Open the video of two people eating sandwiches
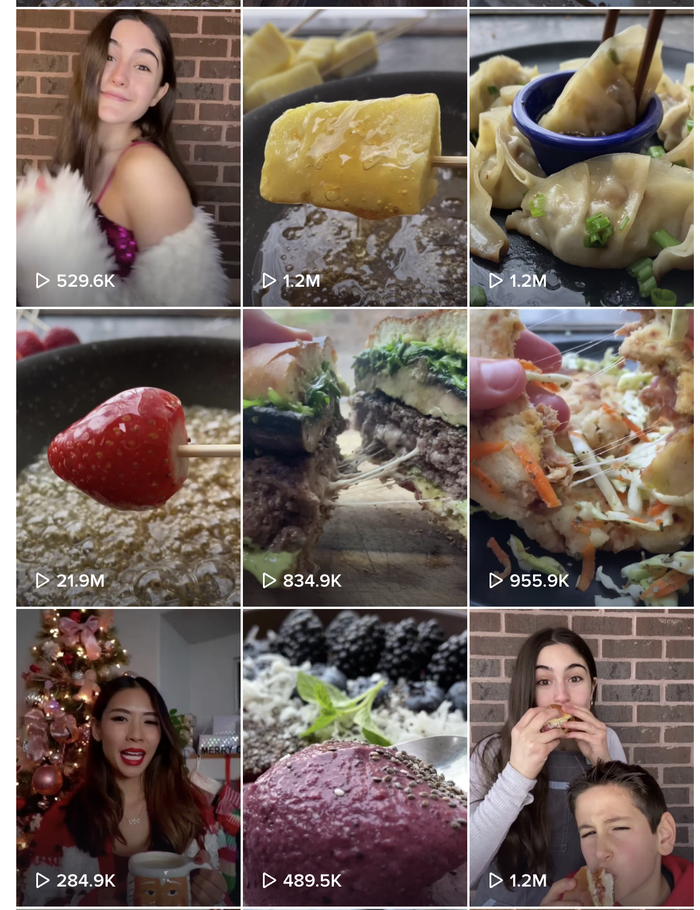700x910 pixels. 581,757
